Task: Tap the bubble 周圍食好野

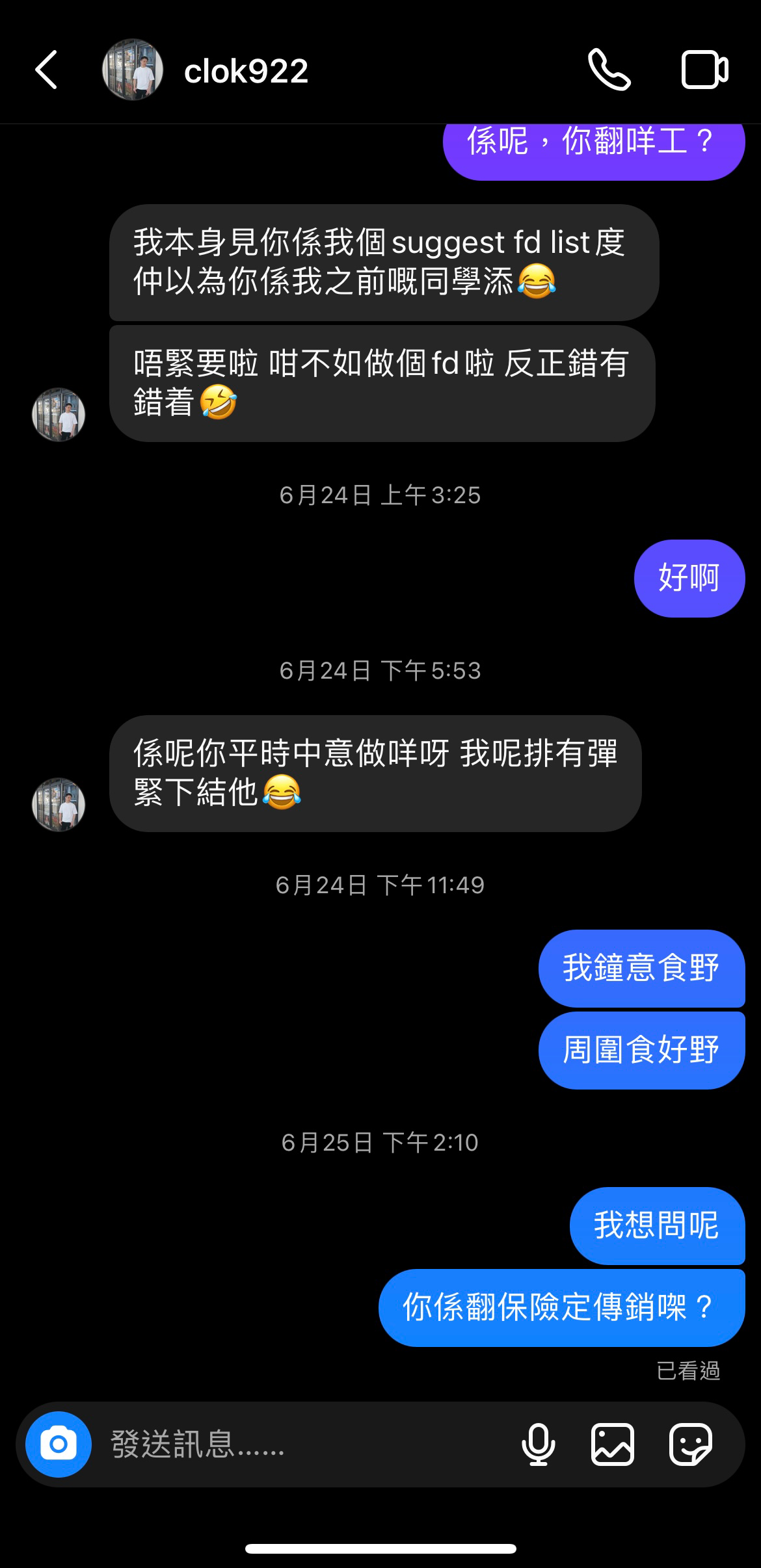Action: (x=641, y=1048)
